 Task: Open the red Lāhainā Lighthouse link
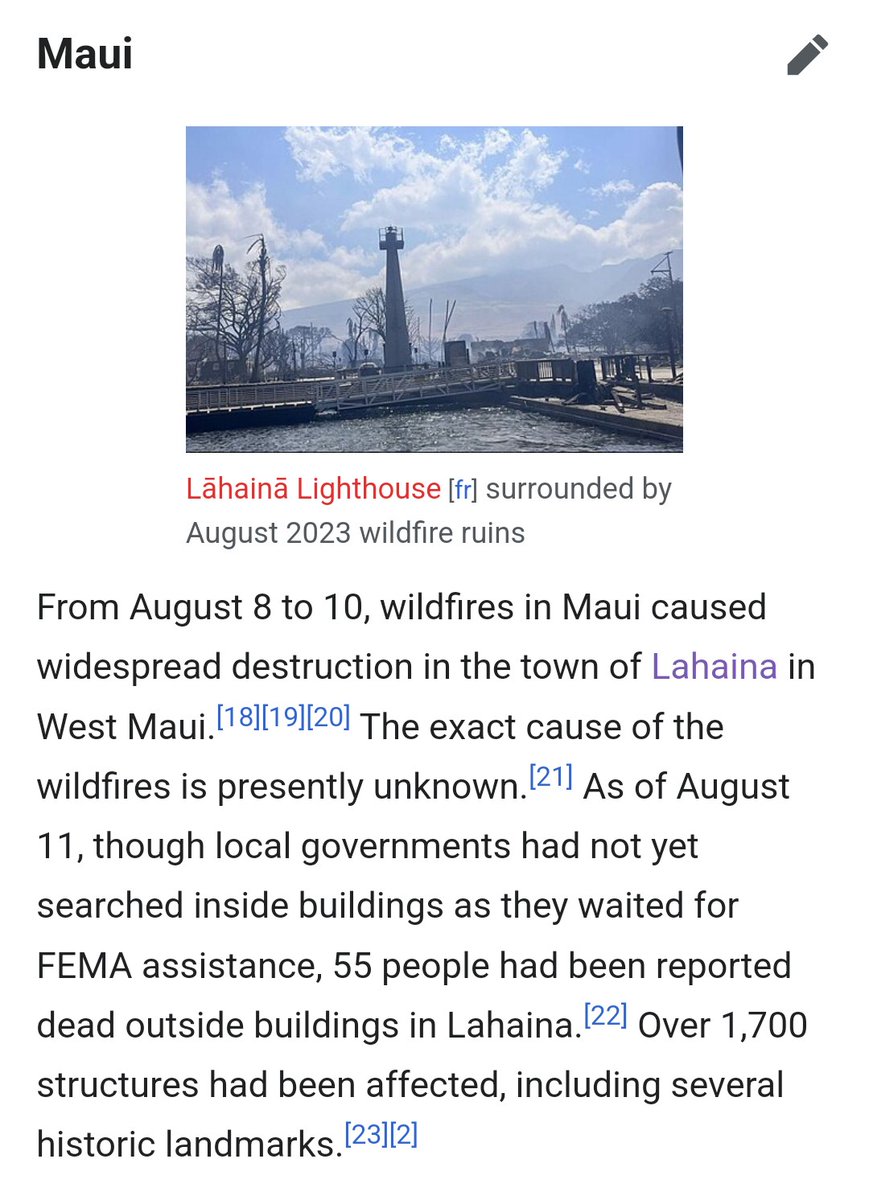313,488
